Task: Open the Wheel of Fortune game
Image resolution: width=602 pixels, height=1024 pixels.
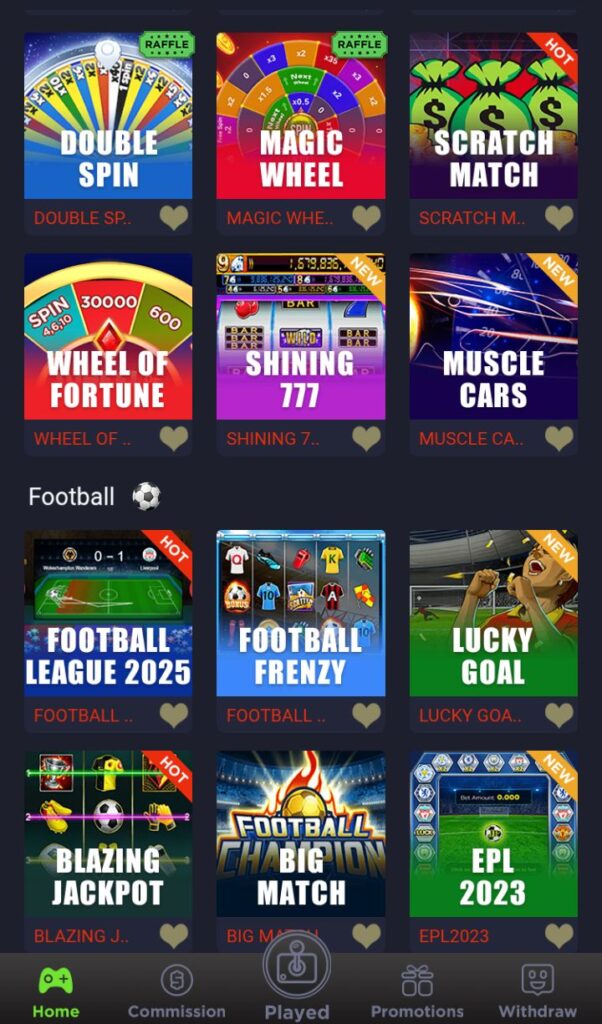Action: point(108,336)
